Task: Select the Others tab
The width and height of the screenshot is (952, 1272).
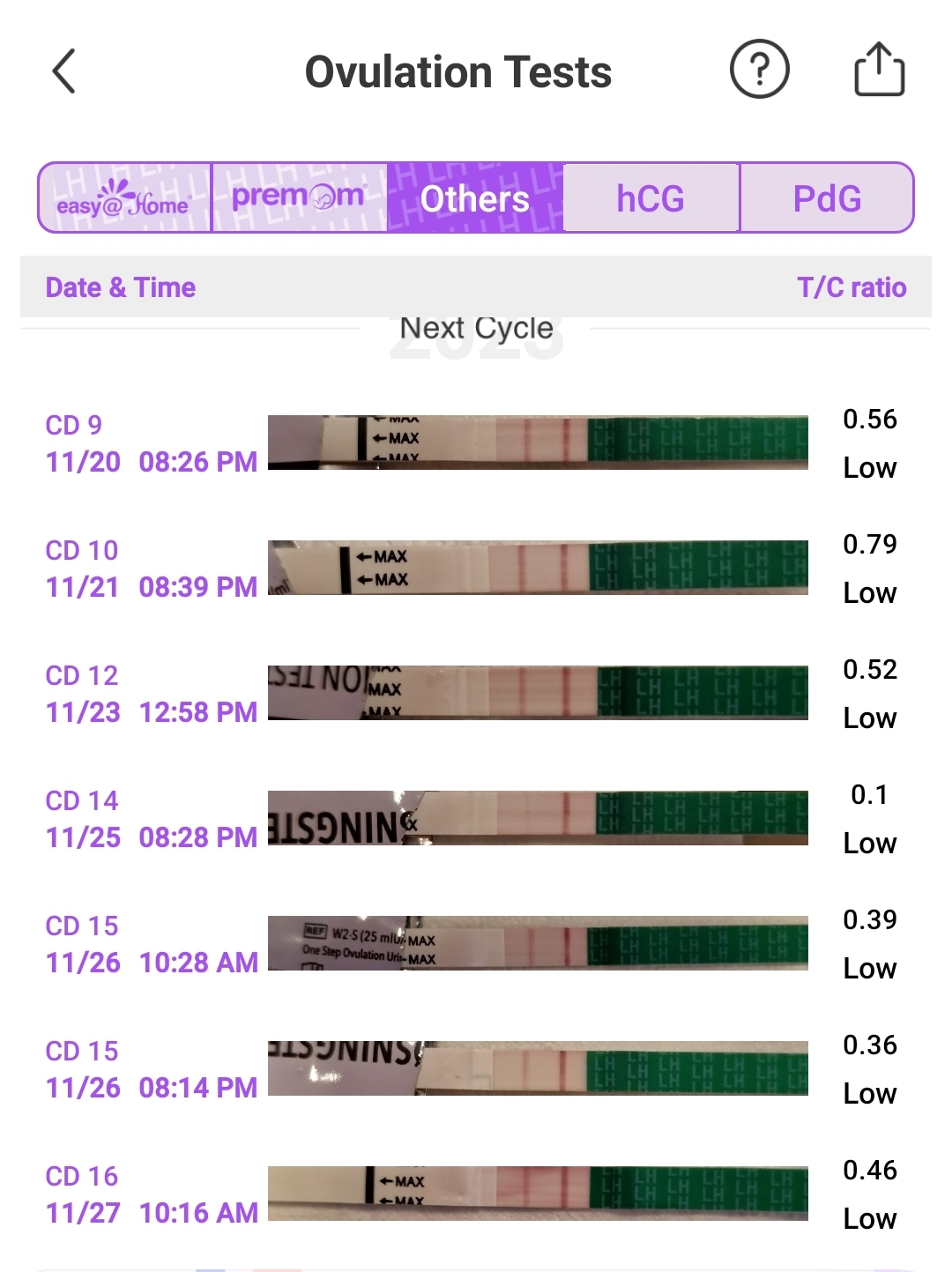Action: (x=474, y=198)
